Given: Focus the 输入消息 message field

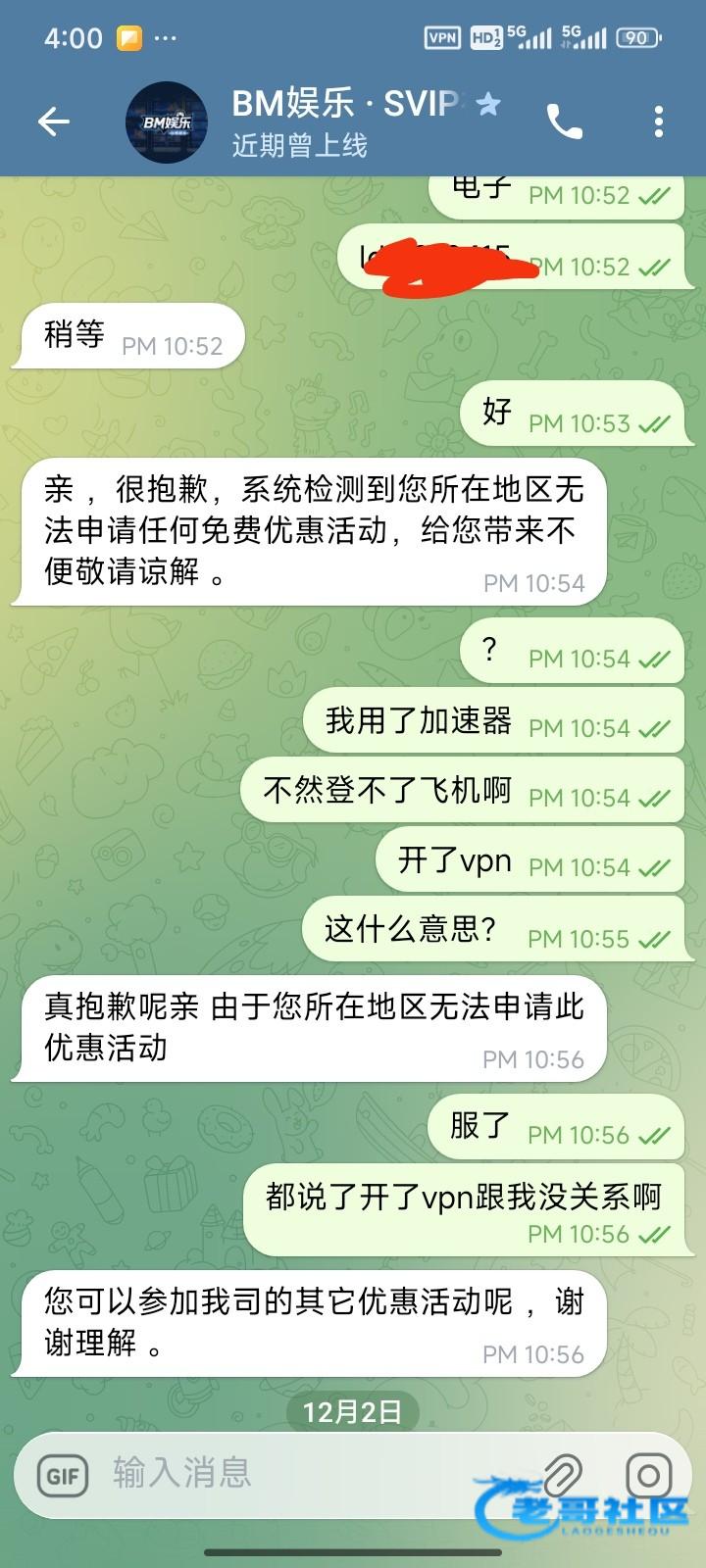Looking at the screenshot, I should click(x=294, y=1473).
